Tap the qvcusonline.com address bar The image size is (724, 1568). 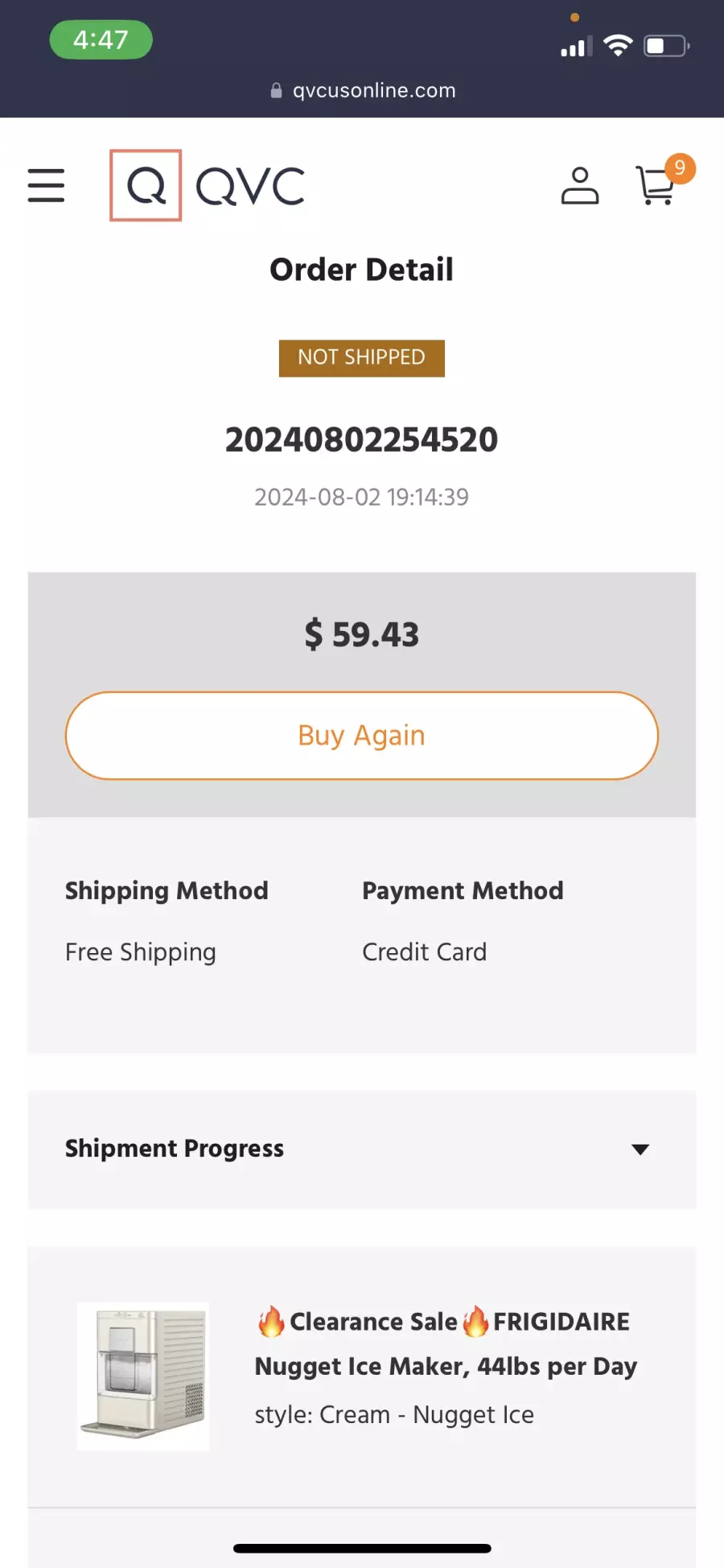[363, 90]
